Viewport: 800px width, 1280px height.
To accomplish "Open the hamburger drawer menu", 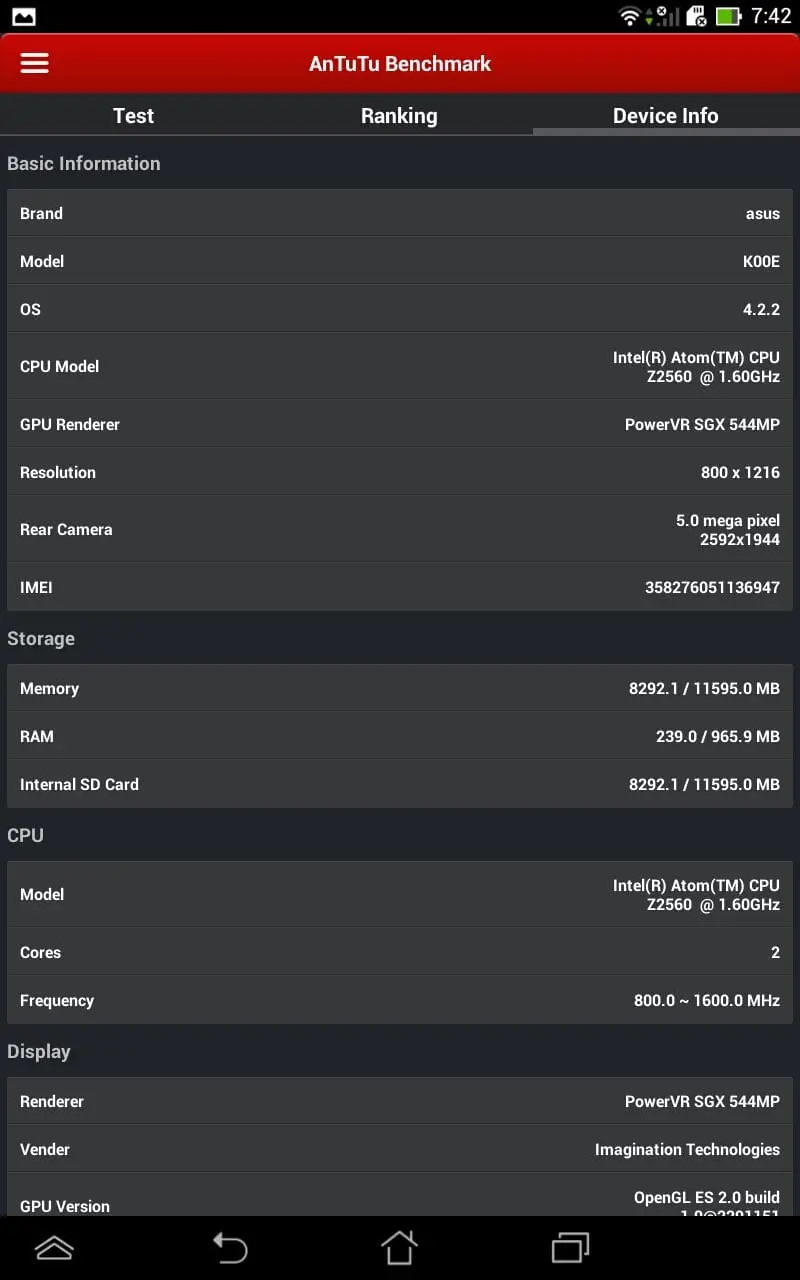I will click(35, 63).
